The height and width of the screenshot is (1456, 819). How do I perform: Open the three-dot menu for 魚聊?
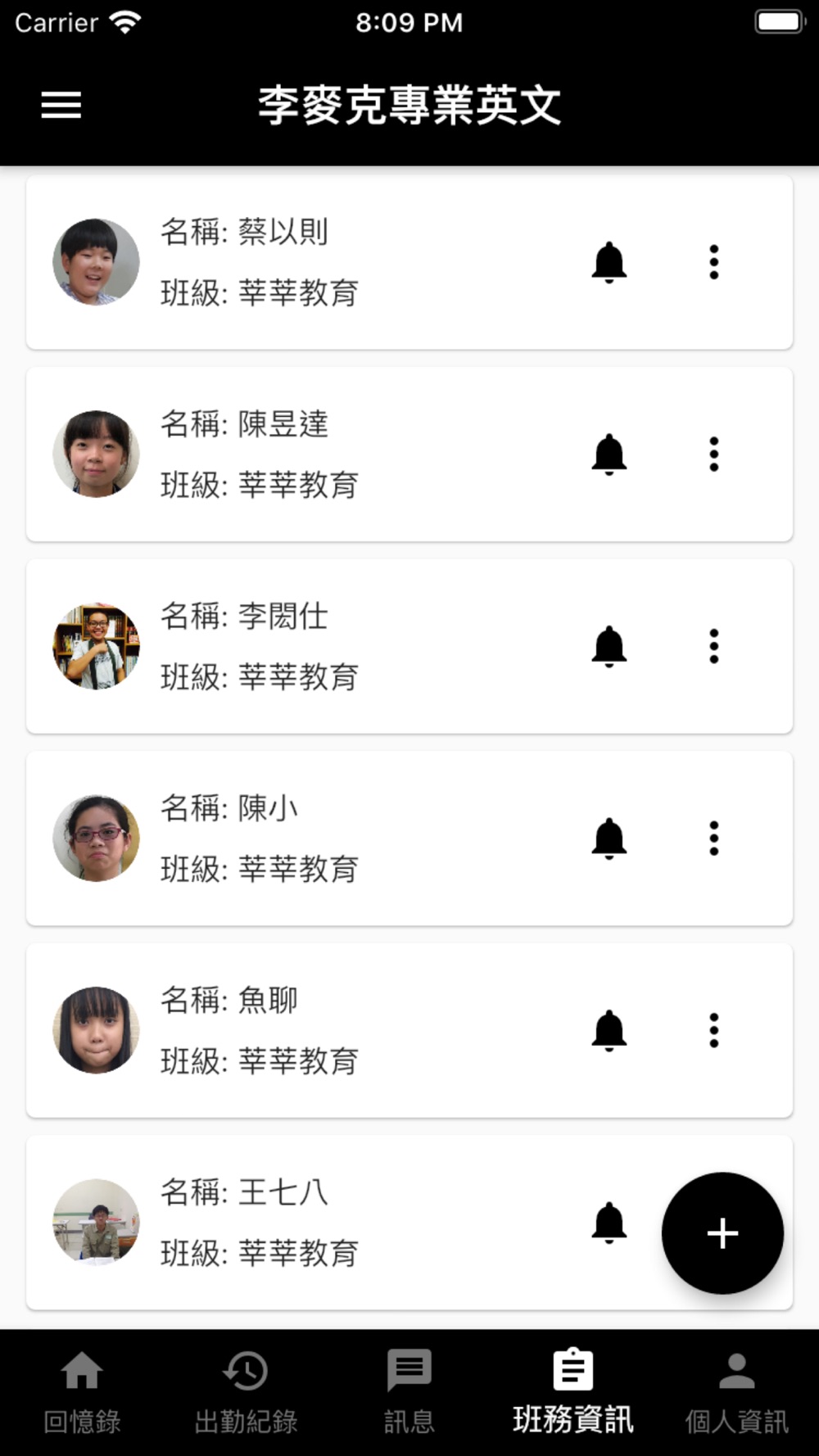pyautogui.click(x=714, y=1031)
